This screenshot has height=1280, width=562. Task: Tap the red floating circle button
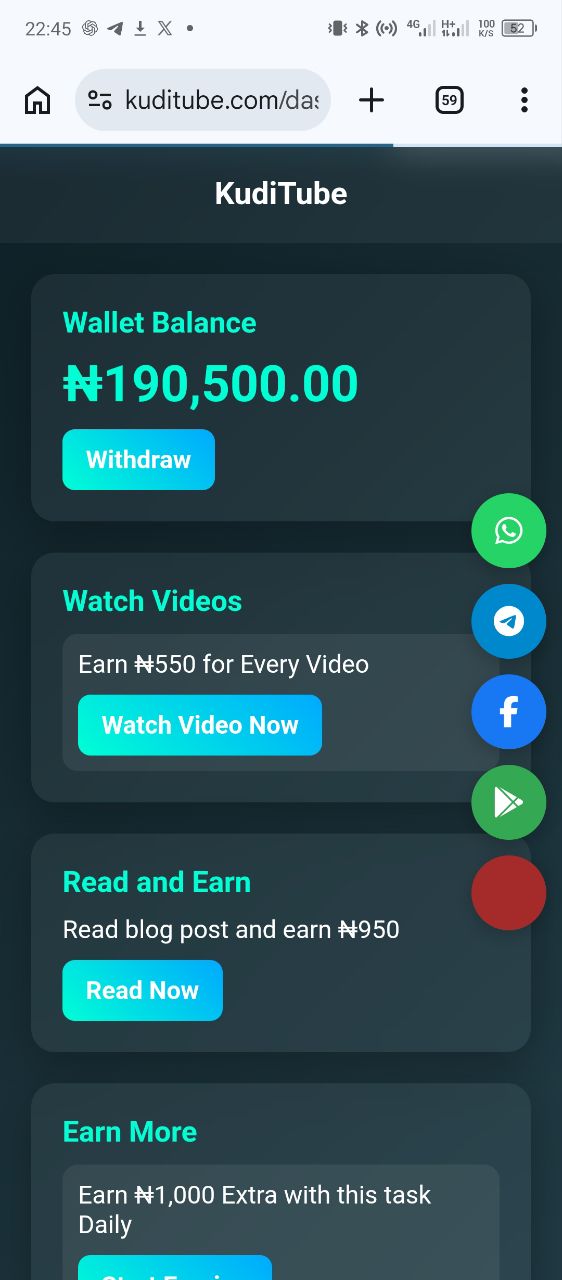pos(509,893)
